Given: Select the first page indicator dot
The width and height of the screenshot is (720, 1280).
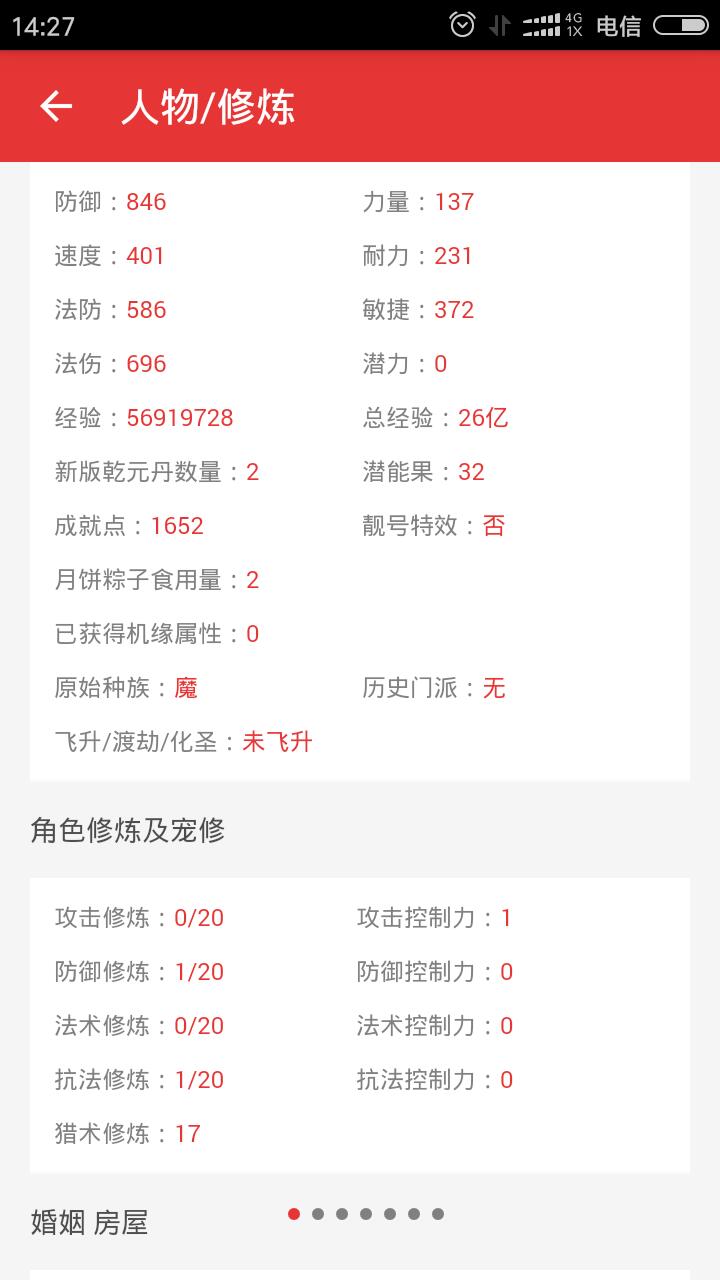Looking at the screenshot, I should tap(294, 1214).
